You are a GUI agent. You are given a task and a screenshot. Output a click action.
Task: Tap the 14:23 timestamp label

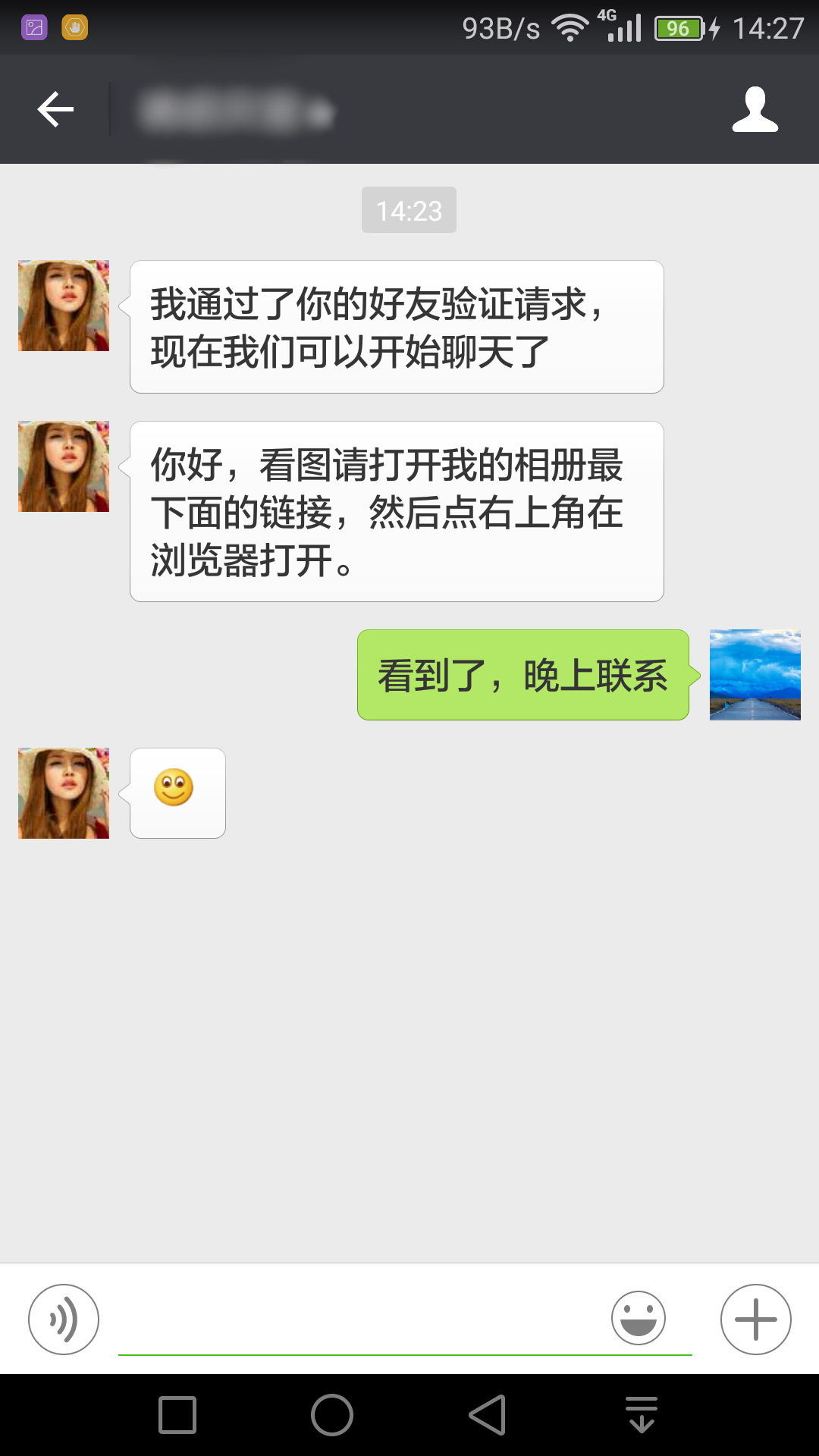pyautogui.click(x=409, y=210)
